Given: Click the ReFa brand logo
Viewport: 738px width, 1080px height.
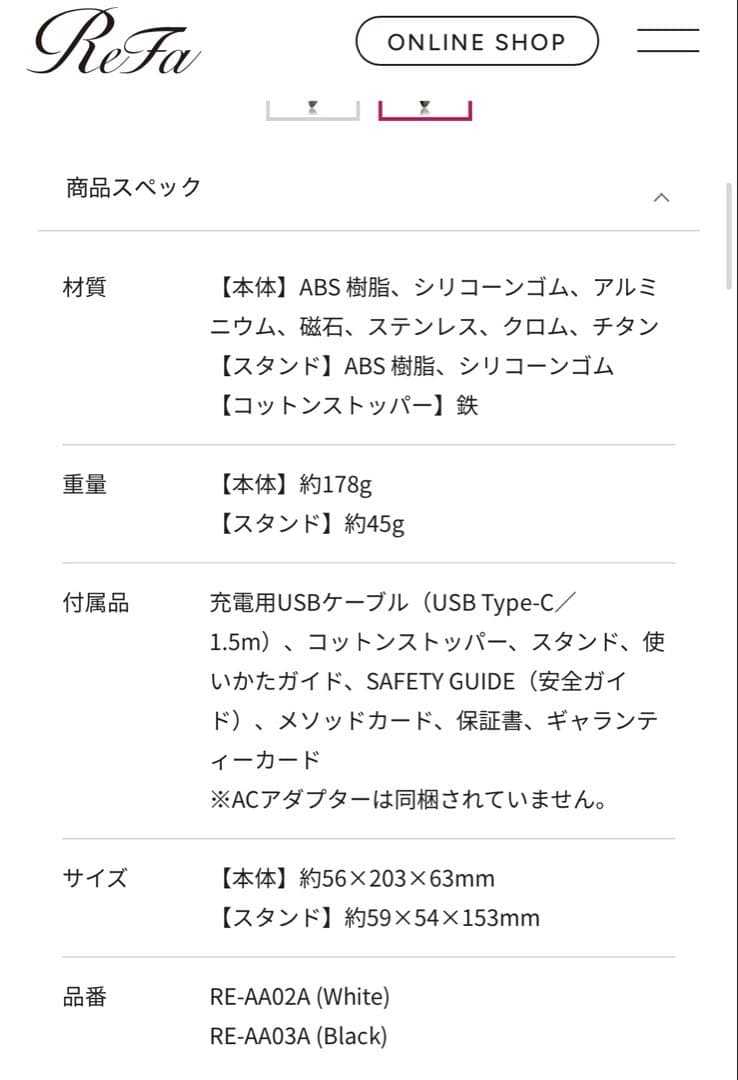Looking at the screenshot, I should coord(113,45).
